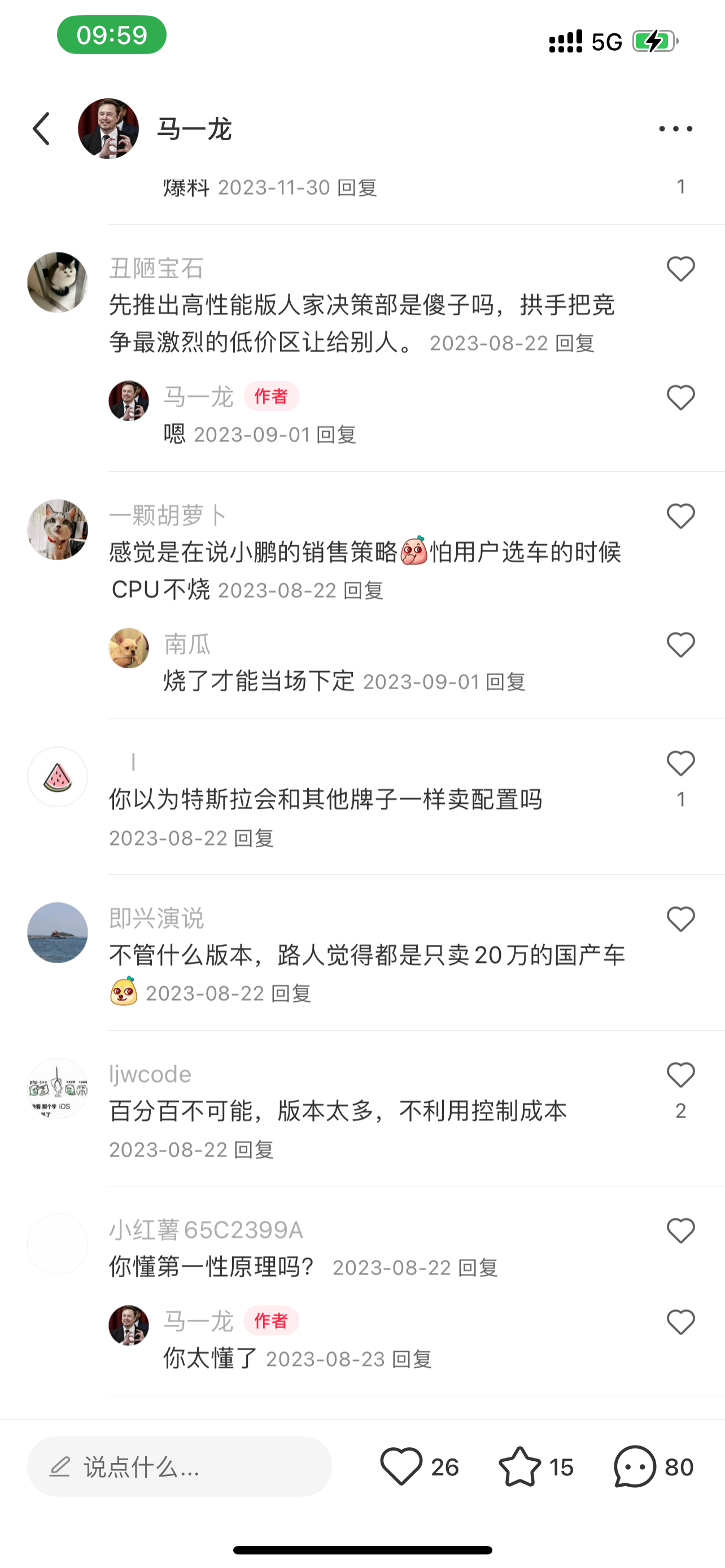Expand replies under the watermelon avatar comment
This screenshot has width=725, height=1568.
(682, 800)
